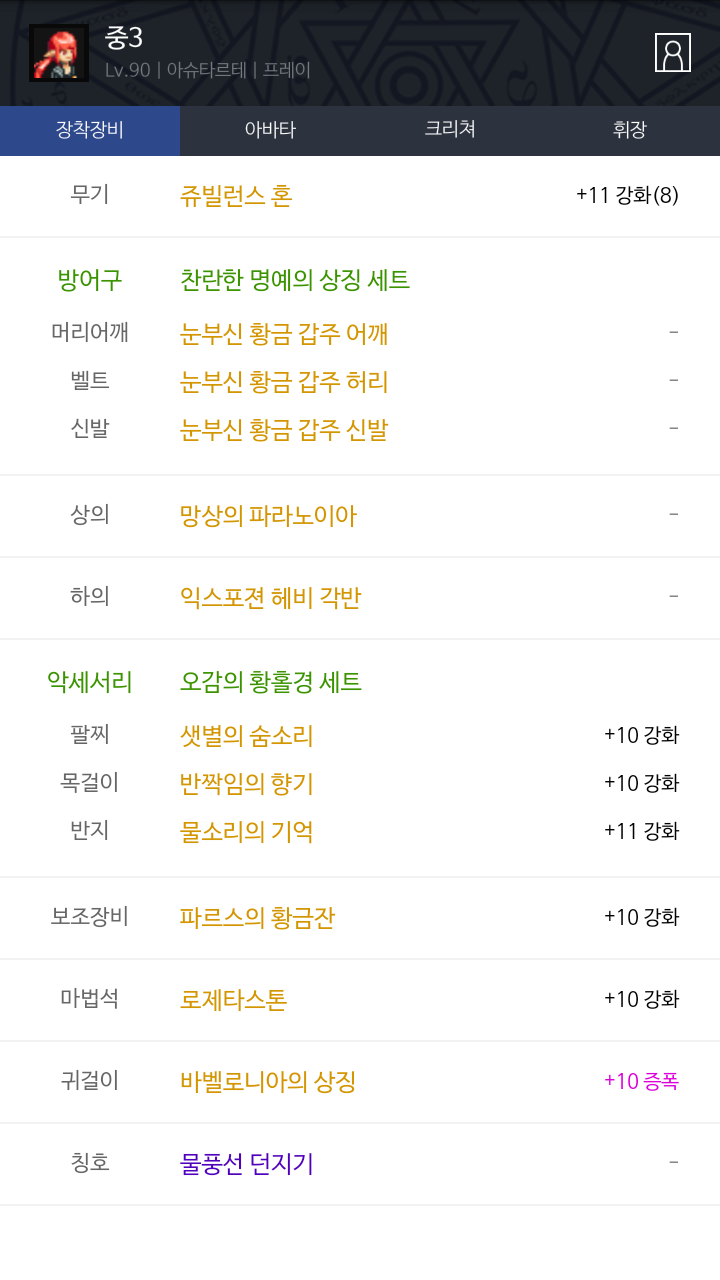
Task: Open magic stone 로제타스톤
Action: (x=233, y=999)
